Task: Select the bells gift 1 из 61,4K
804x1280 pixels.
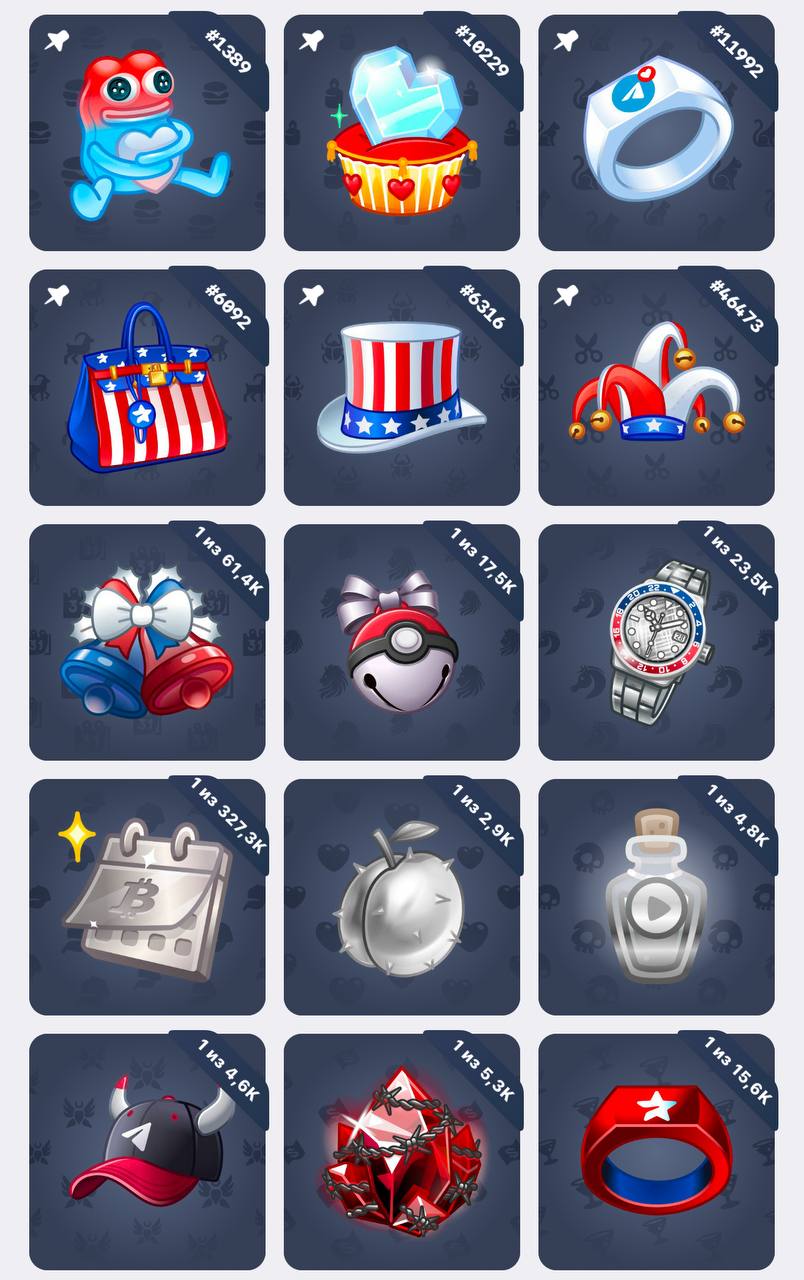Action: [147, 643]
